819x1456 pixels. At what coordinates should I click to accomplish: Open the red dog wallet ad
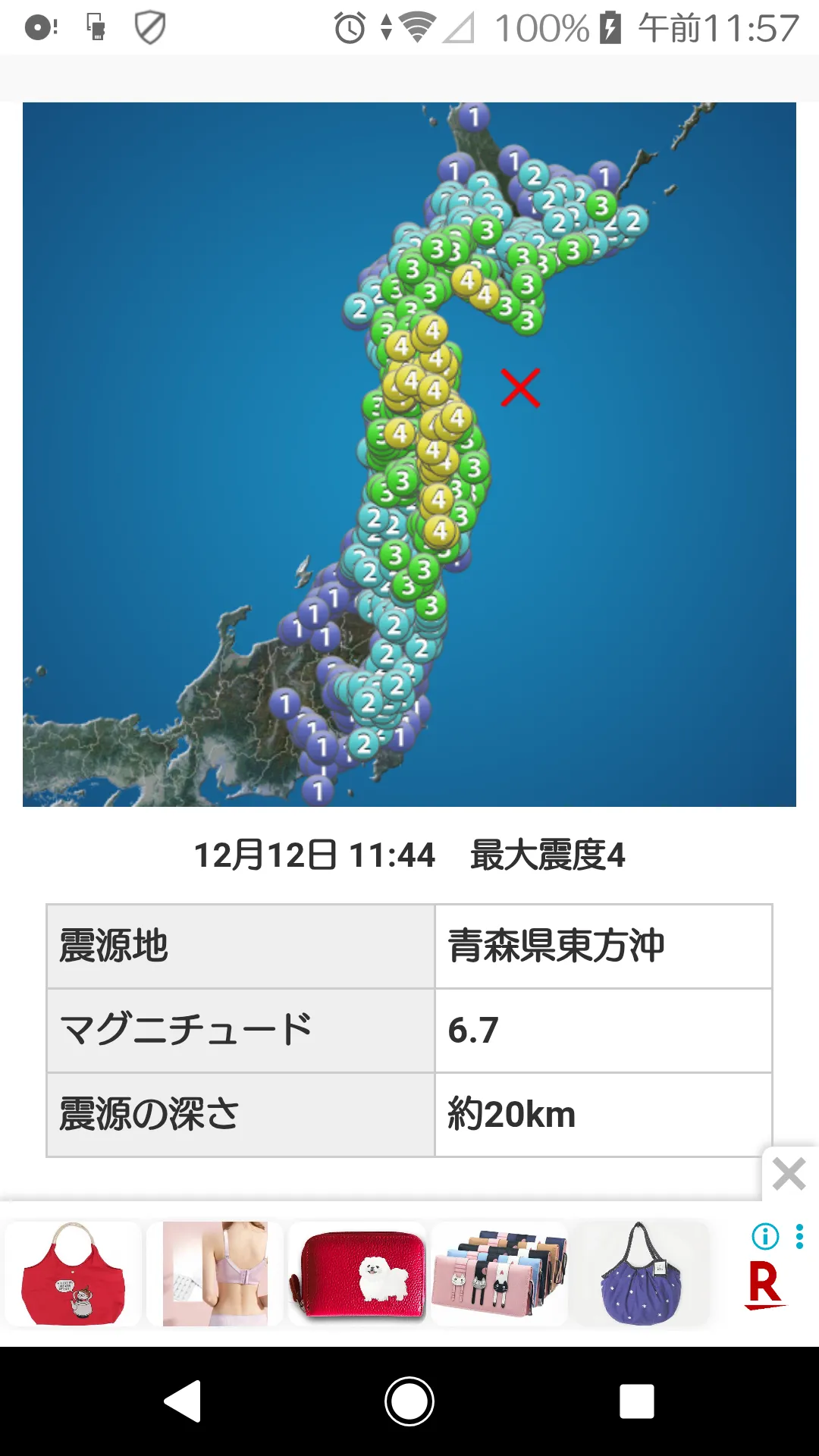357,1273
